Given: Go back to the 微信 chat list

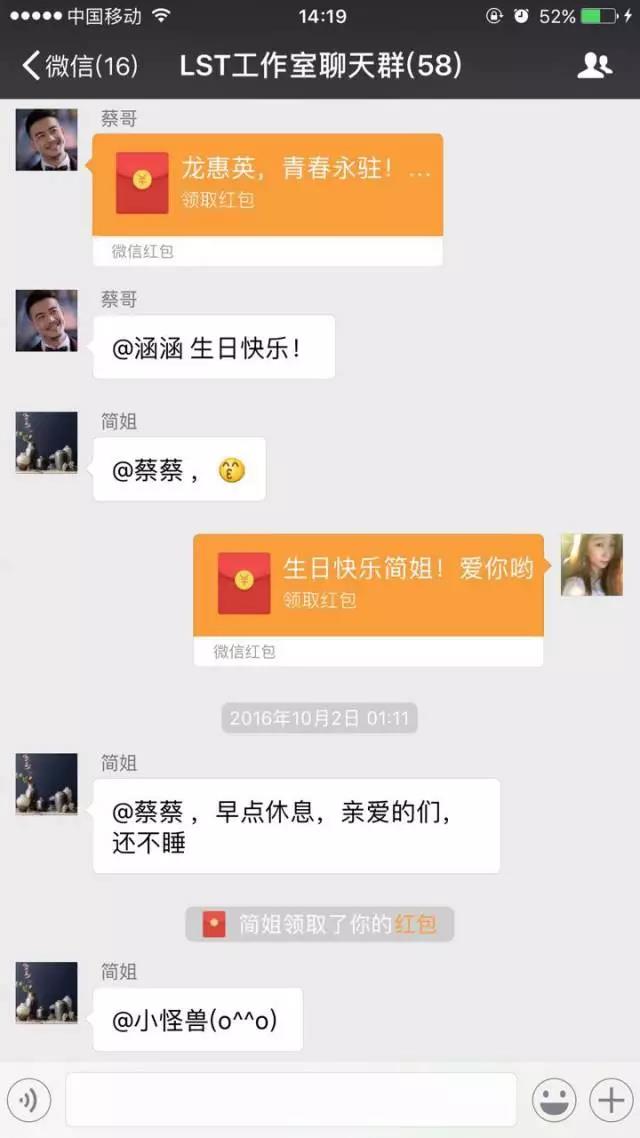Looking at the screenshot, I should (78, 66).
